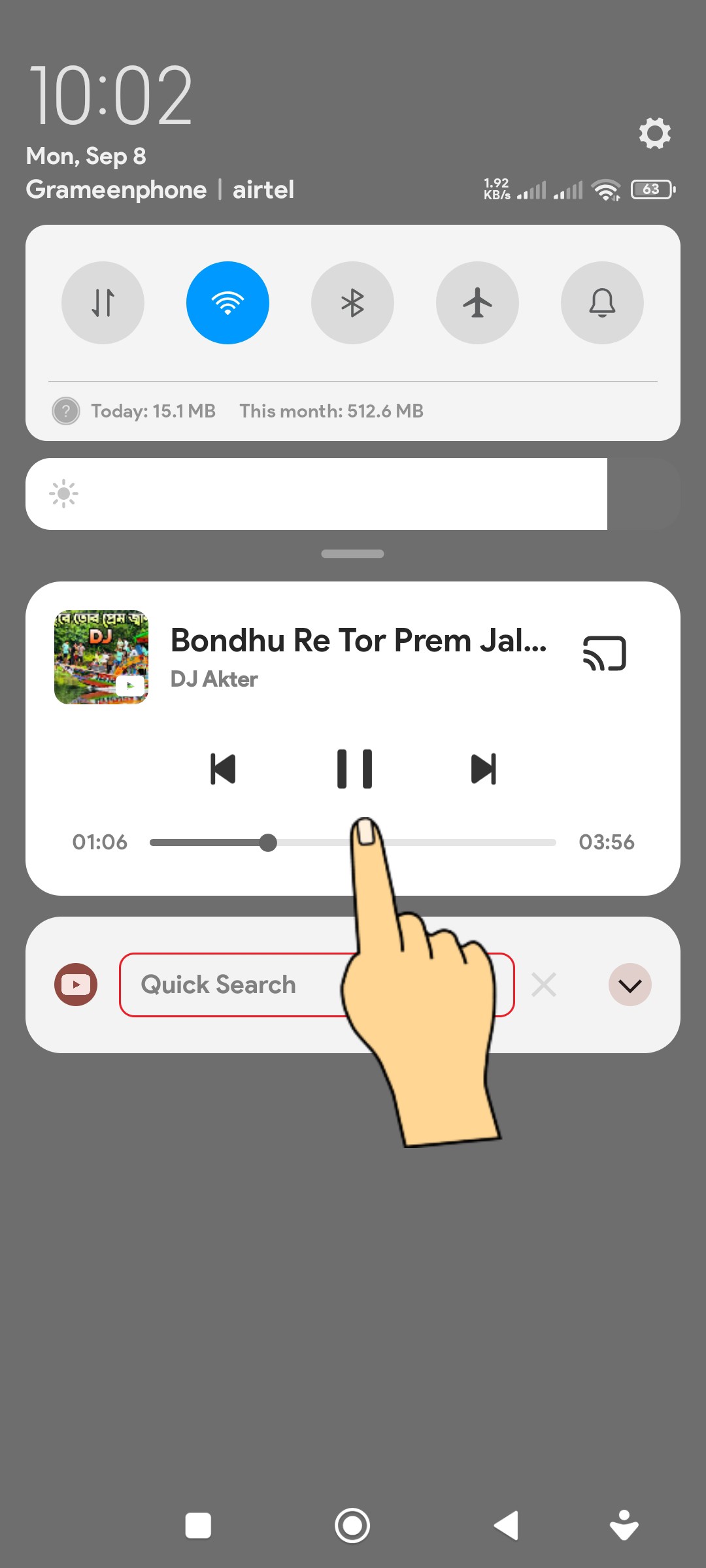Toggle the mute bell
This screenshot has width=706, height=1568.
[602, 303]
